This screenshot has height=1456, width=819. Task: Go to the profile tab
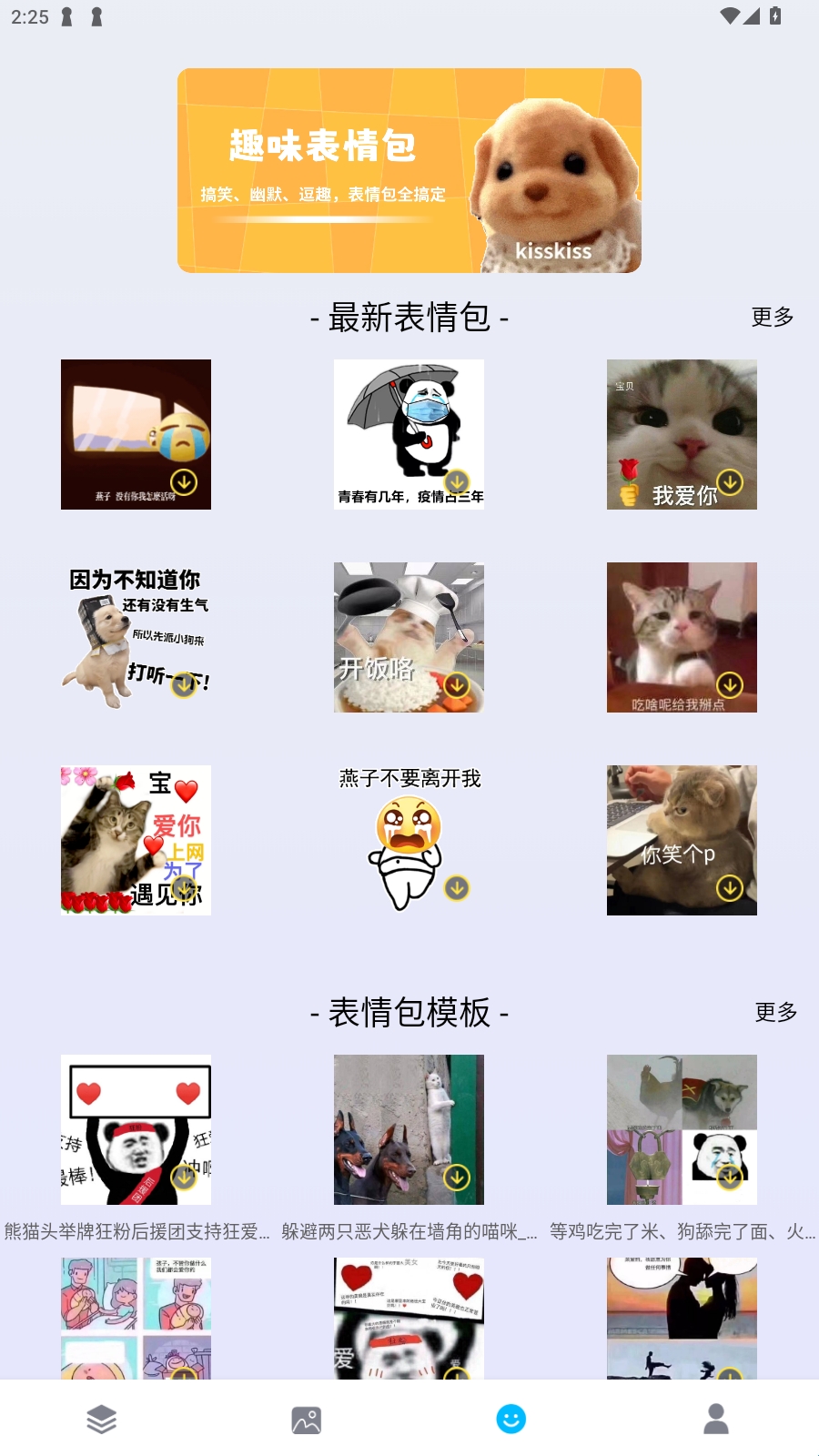coord(716,1419)
